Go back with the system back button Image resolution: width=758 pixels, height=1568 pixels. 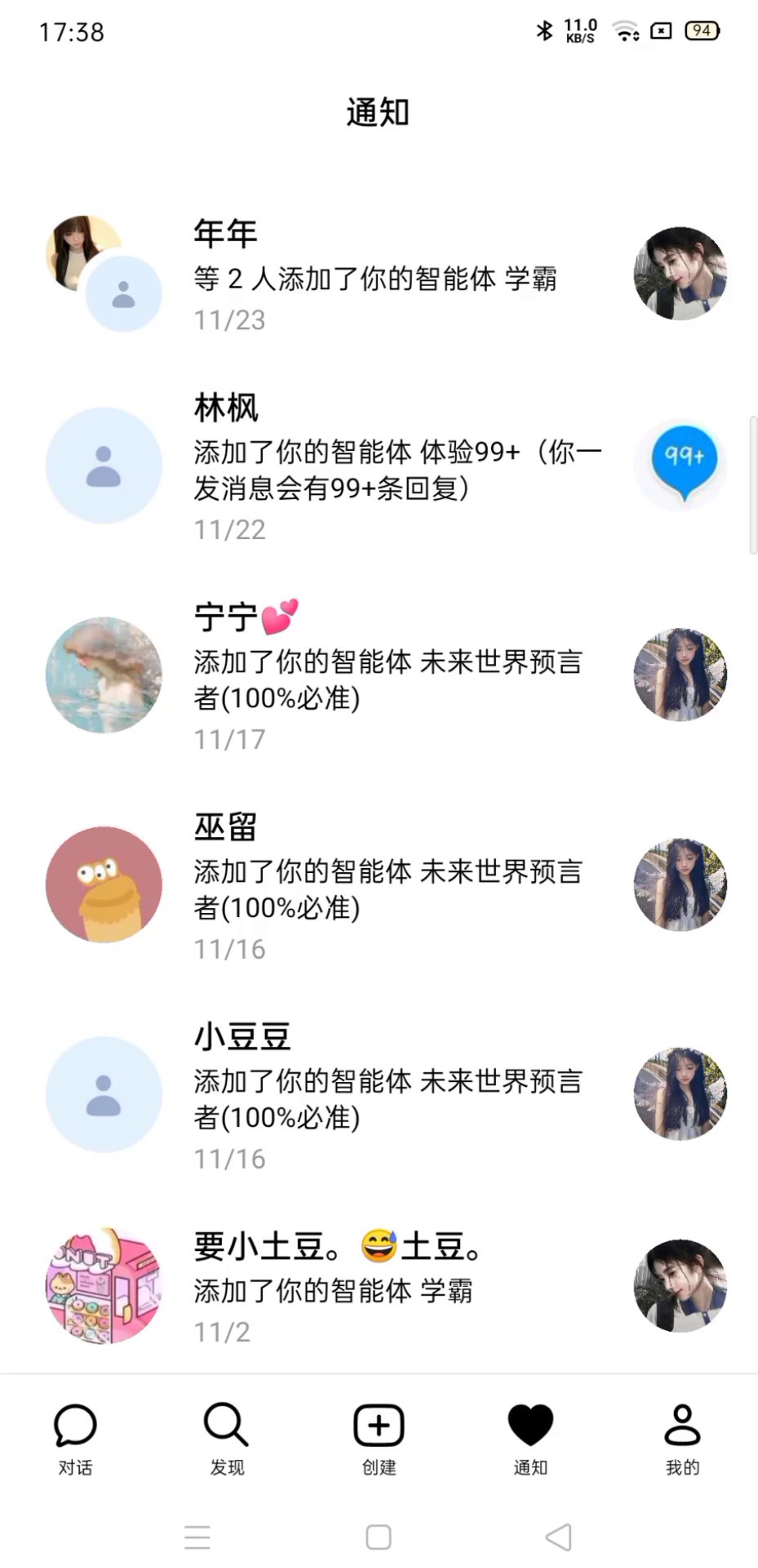pos(559,1537)
